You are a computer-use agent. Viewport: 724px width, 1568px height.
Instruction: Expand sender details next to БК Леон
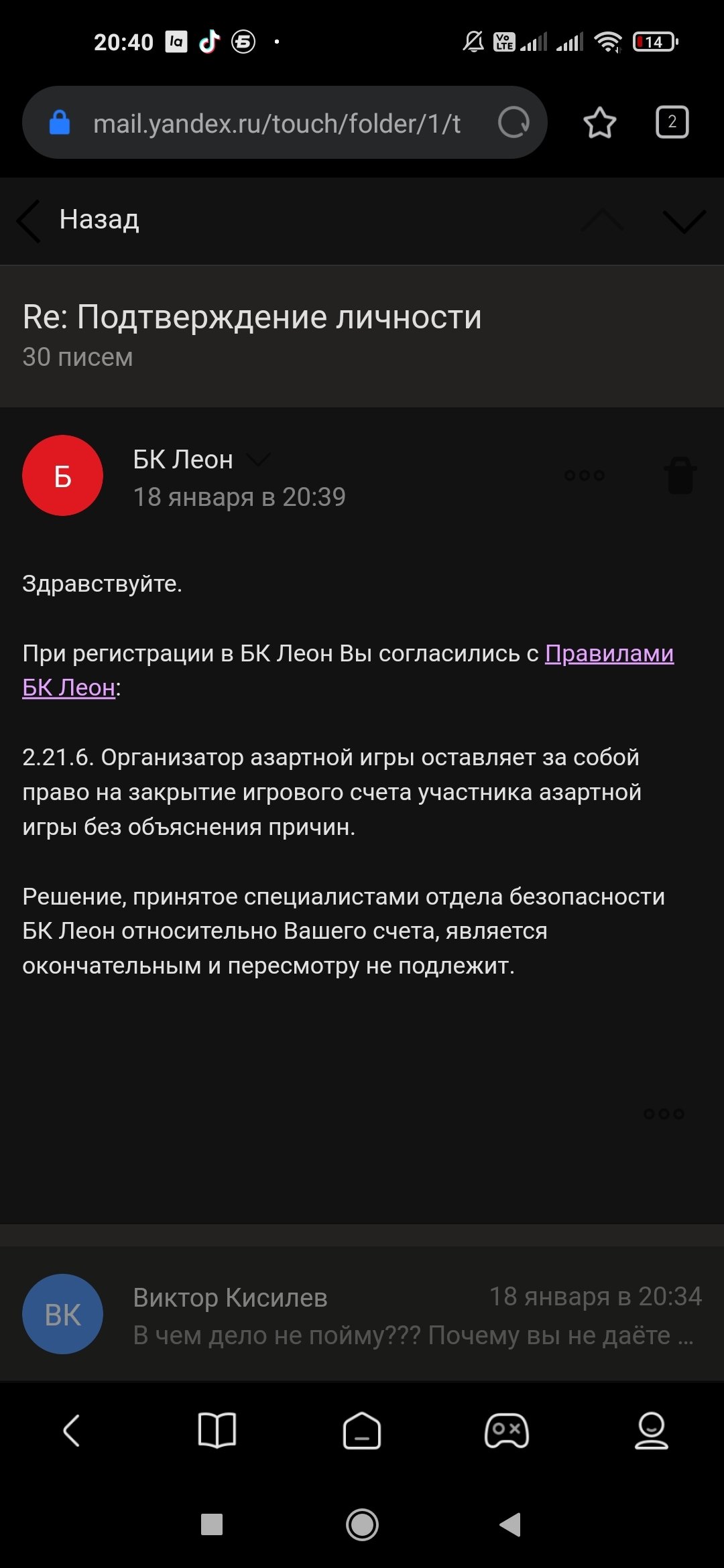click(258, 459)
